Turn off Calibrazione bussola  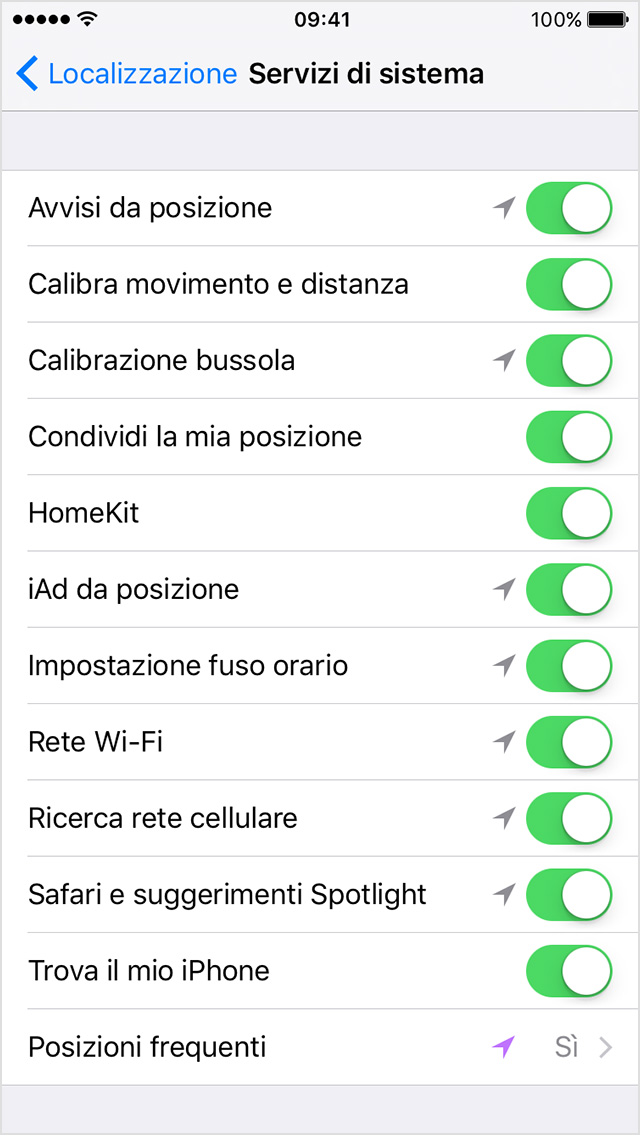coord(568,360)
